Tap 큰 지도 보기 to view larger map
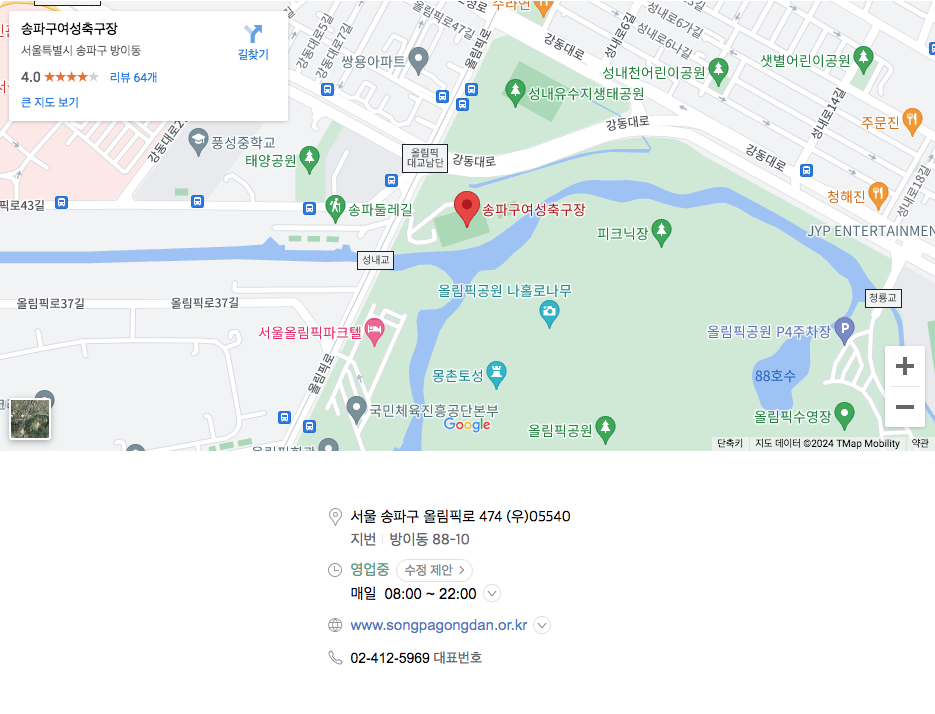This screenshot has height=714, width=935. 49,102
